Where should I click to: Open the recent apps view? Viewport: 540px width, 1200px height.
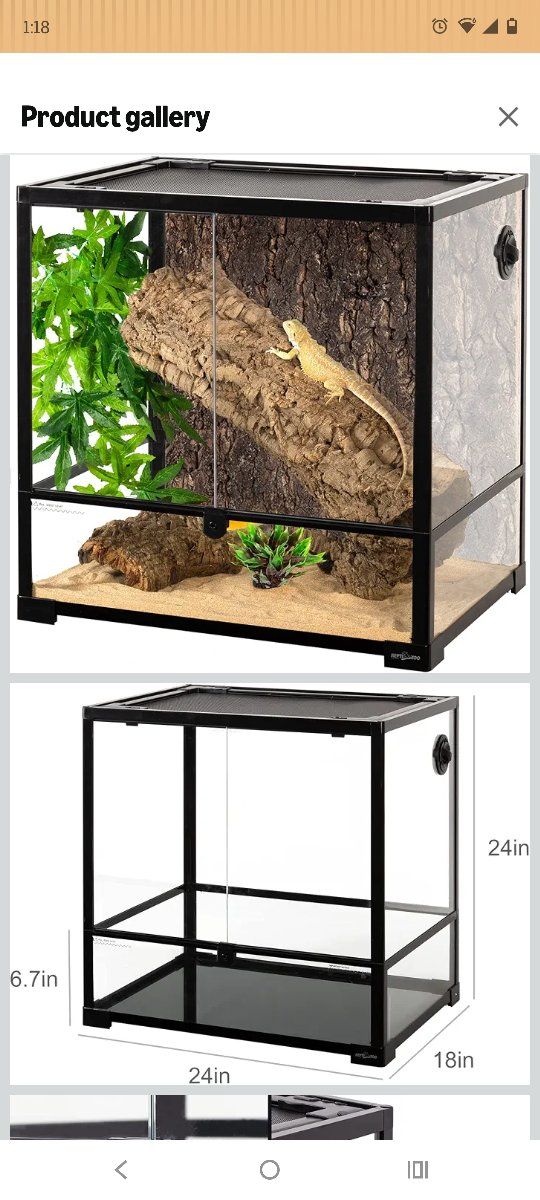point(418,1169)
